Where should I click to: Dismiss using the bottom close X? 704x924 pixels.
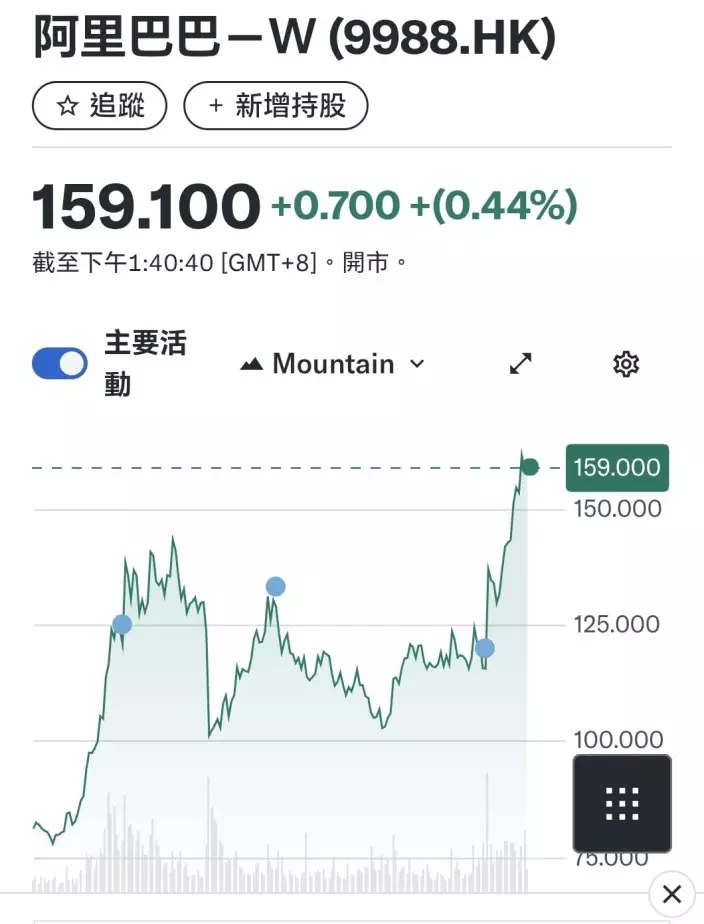click(672, 894)
